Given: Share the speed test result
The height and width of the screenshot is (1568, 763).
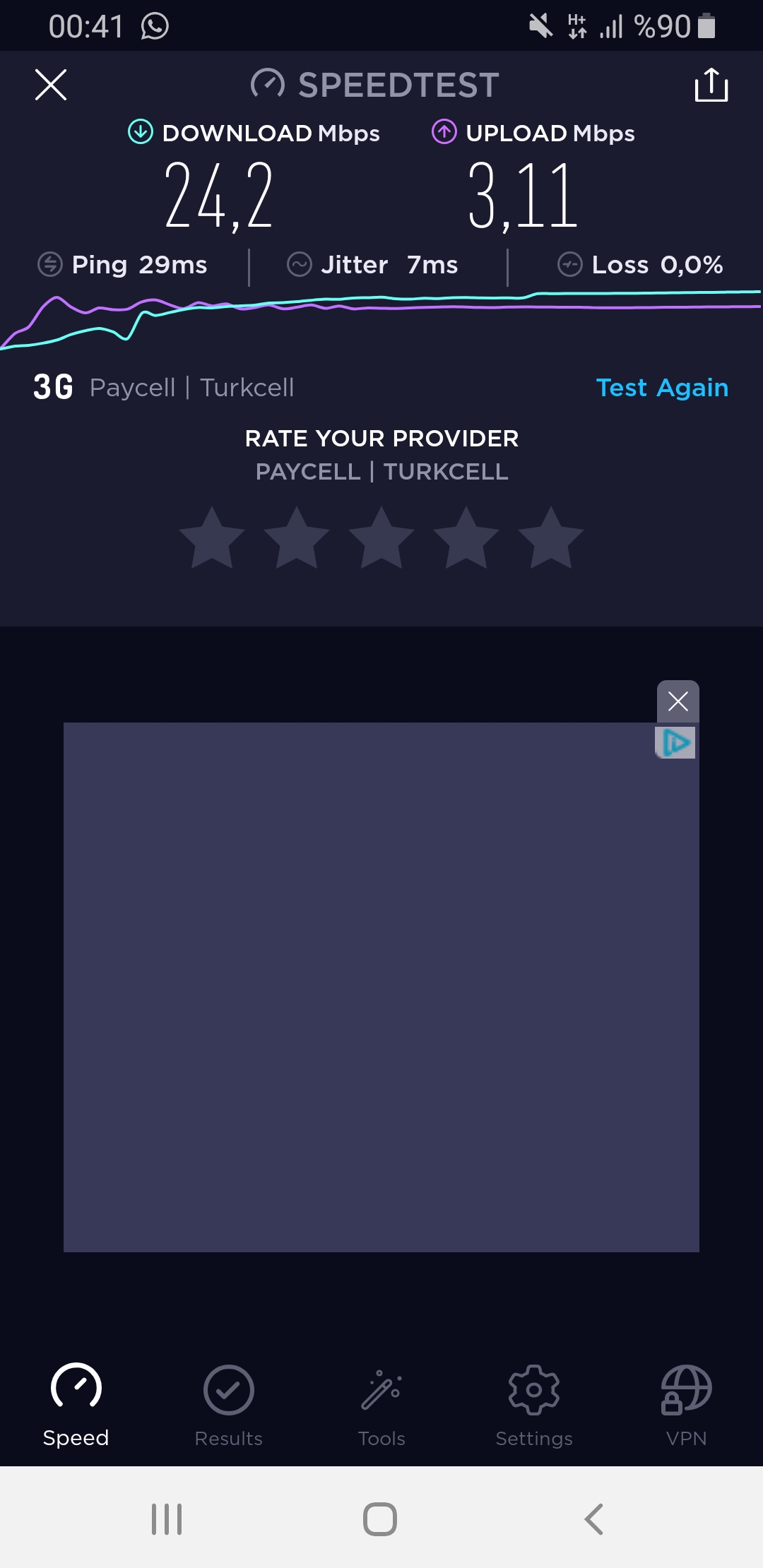Looking at the screenshot, I should point(711,85).
